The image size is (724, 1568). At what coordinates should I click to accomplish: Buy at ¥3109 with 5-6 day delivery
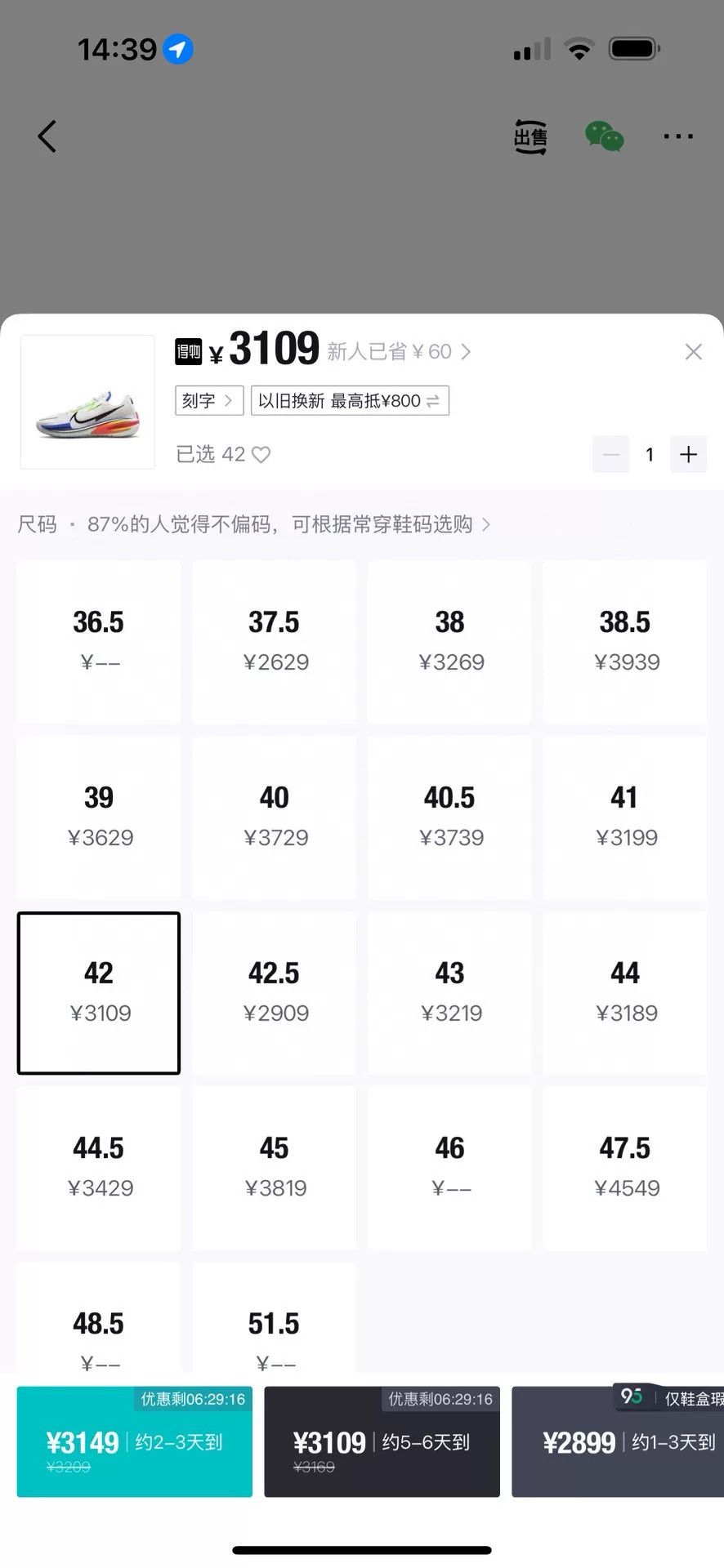click(382, 1441)
